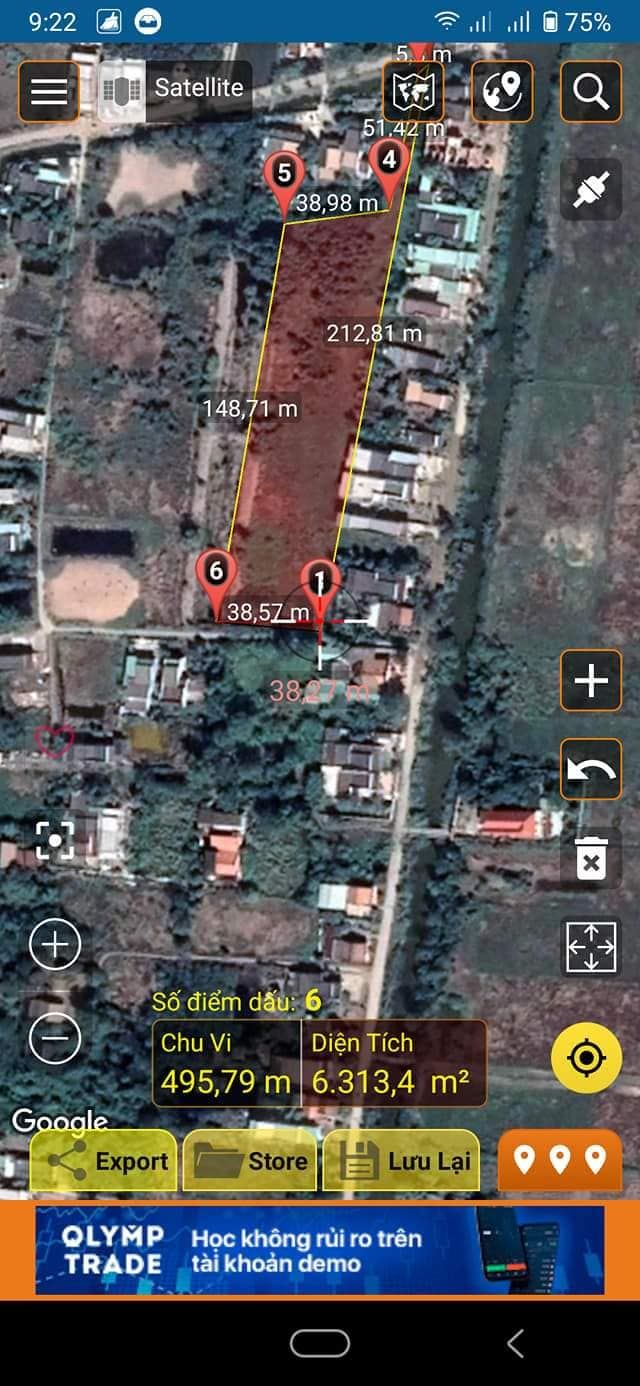Go back with system back button

(x=515, y=1343)
